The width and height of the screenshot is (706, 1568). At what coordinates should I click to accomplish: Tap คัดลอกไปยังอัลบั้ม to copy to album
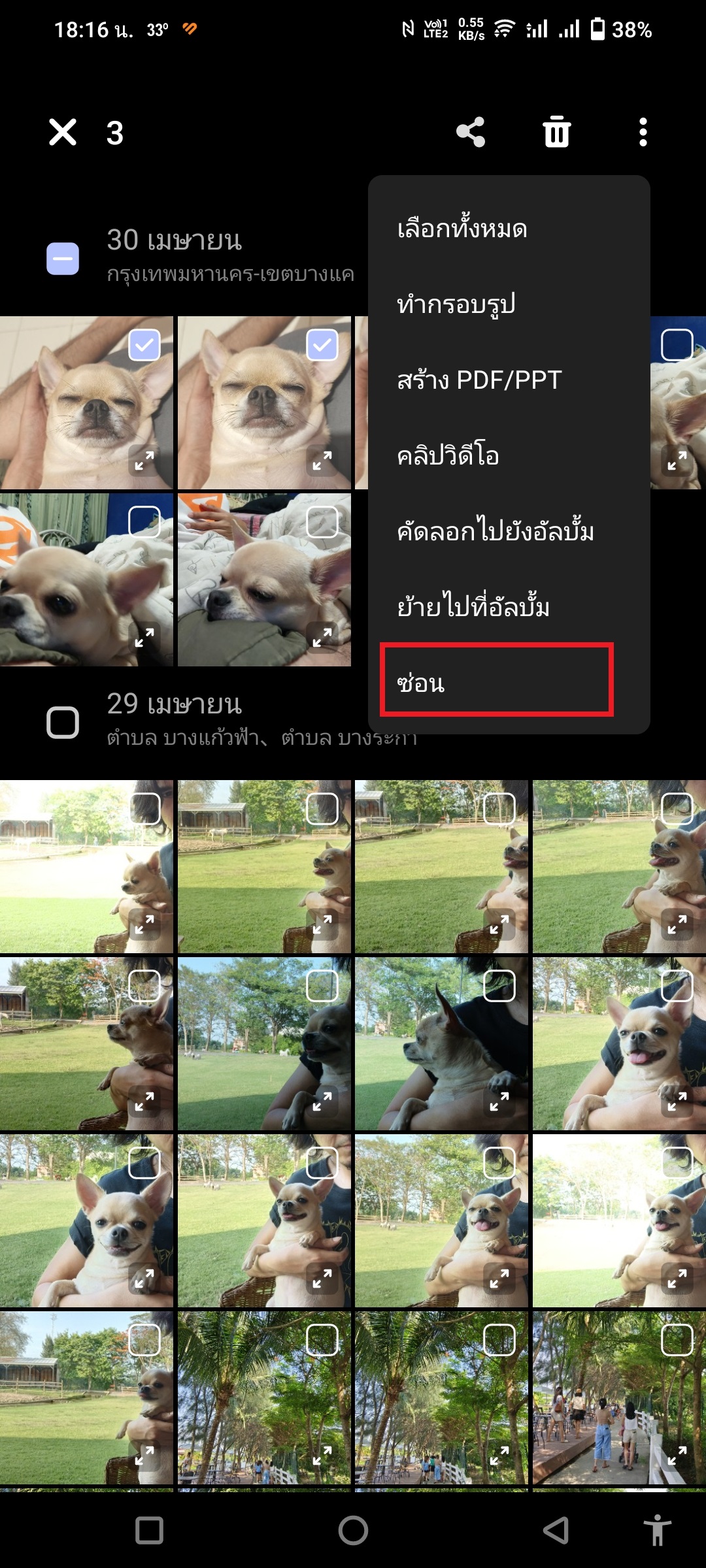coord(496,531)
